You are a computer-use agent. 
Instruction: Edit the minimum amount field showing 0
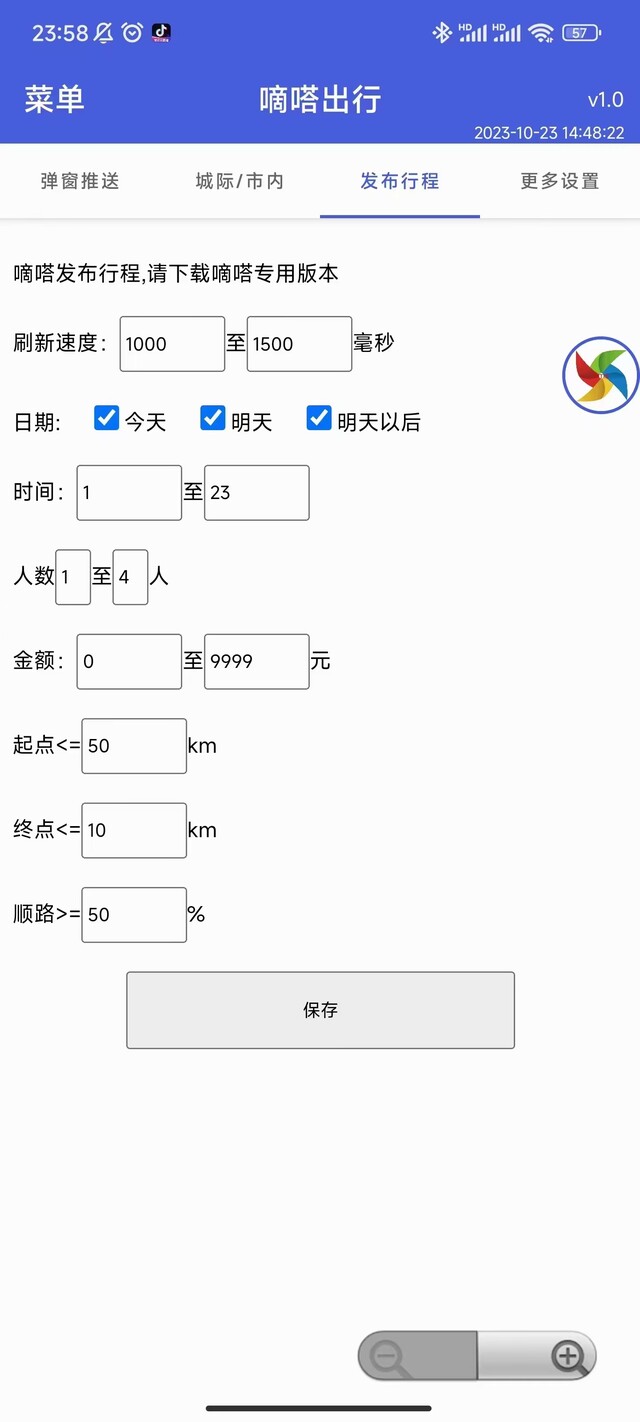click(x=129, y=661)
